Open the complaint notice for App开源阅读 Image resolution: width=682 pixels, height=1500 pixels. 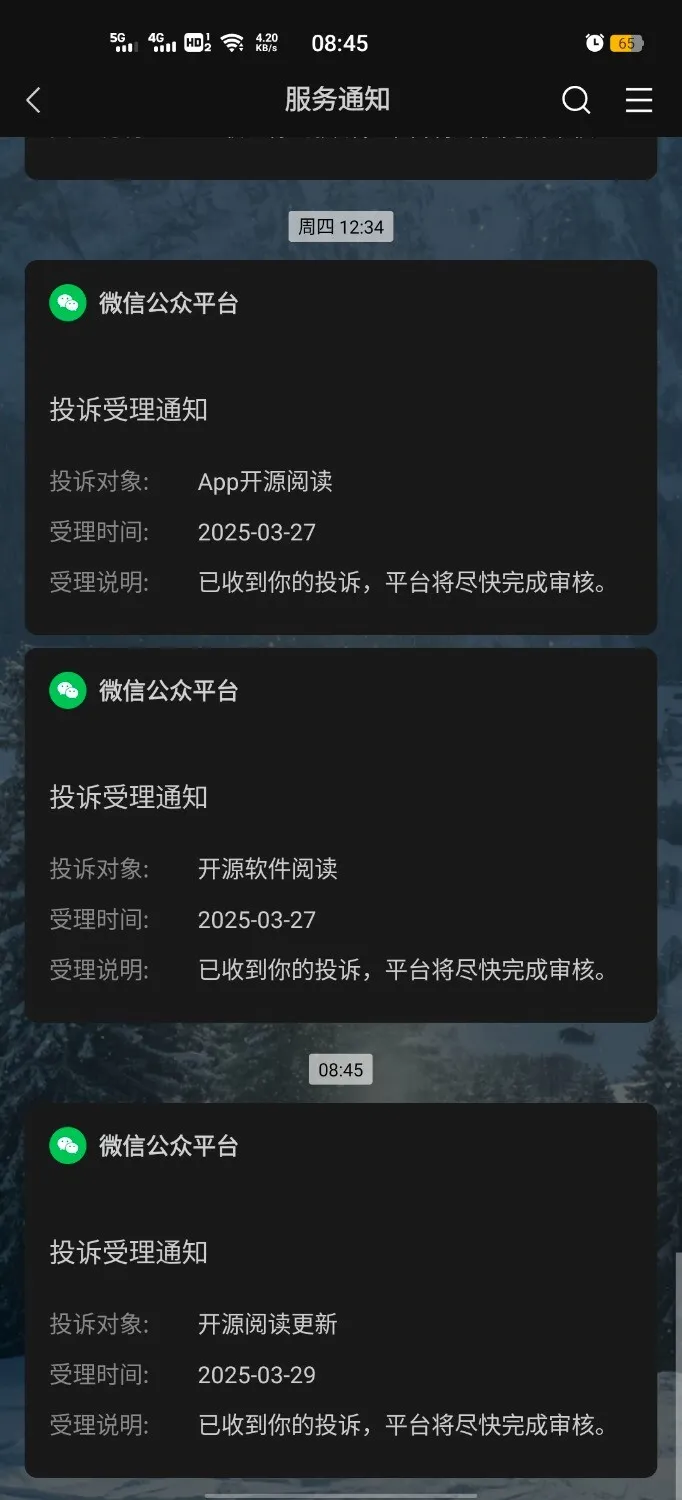[x=340, y=447]
